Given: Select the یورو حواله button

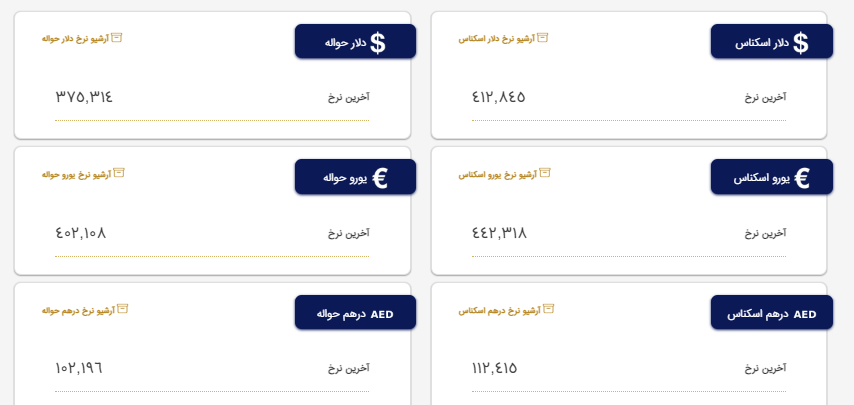Looking at the screenshot, I should click(x=355, y=177).
